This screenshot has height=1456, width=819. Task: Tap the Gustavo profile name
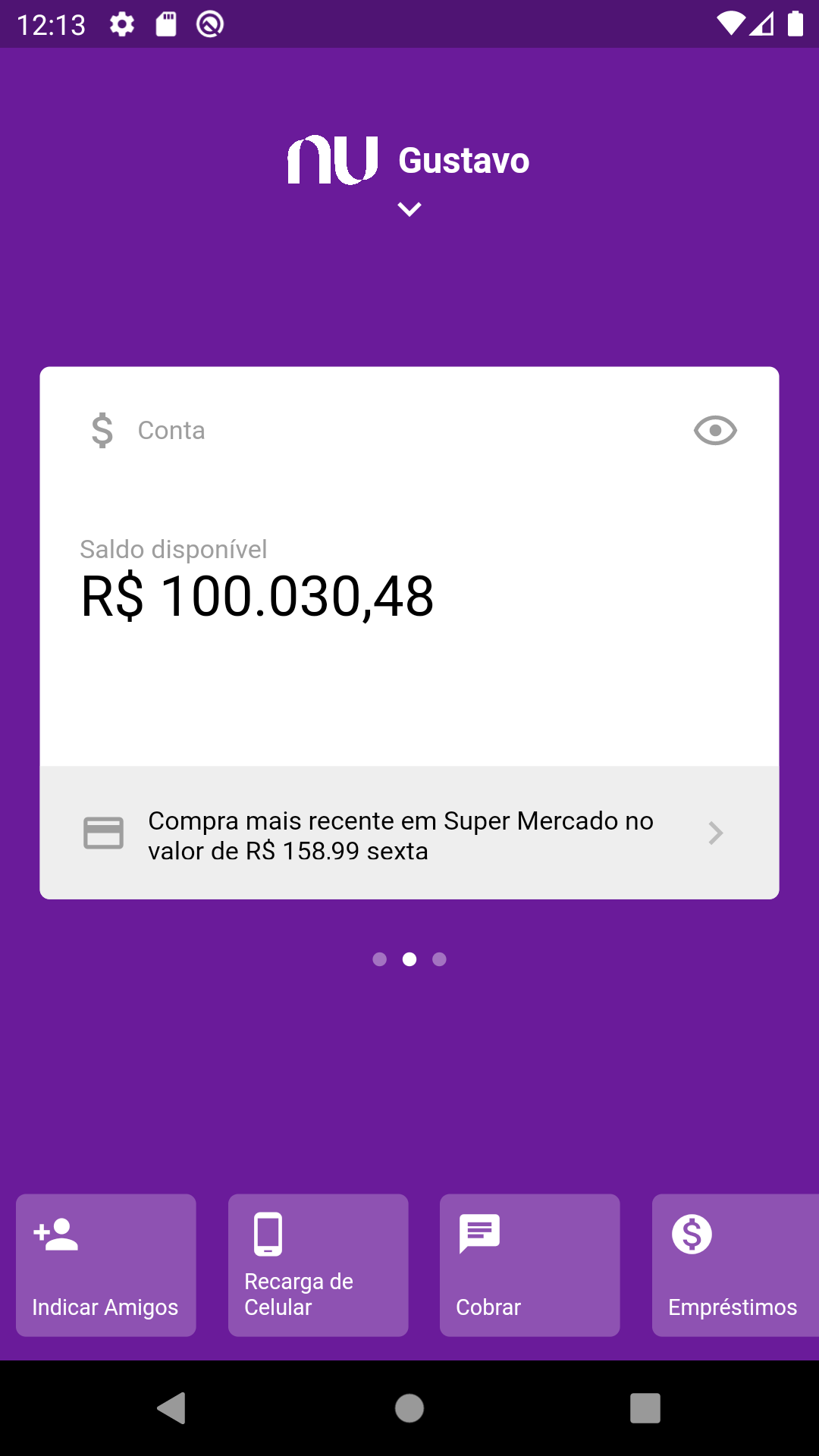coord(463,160)
